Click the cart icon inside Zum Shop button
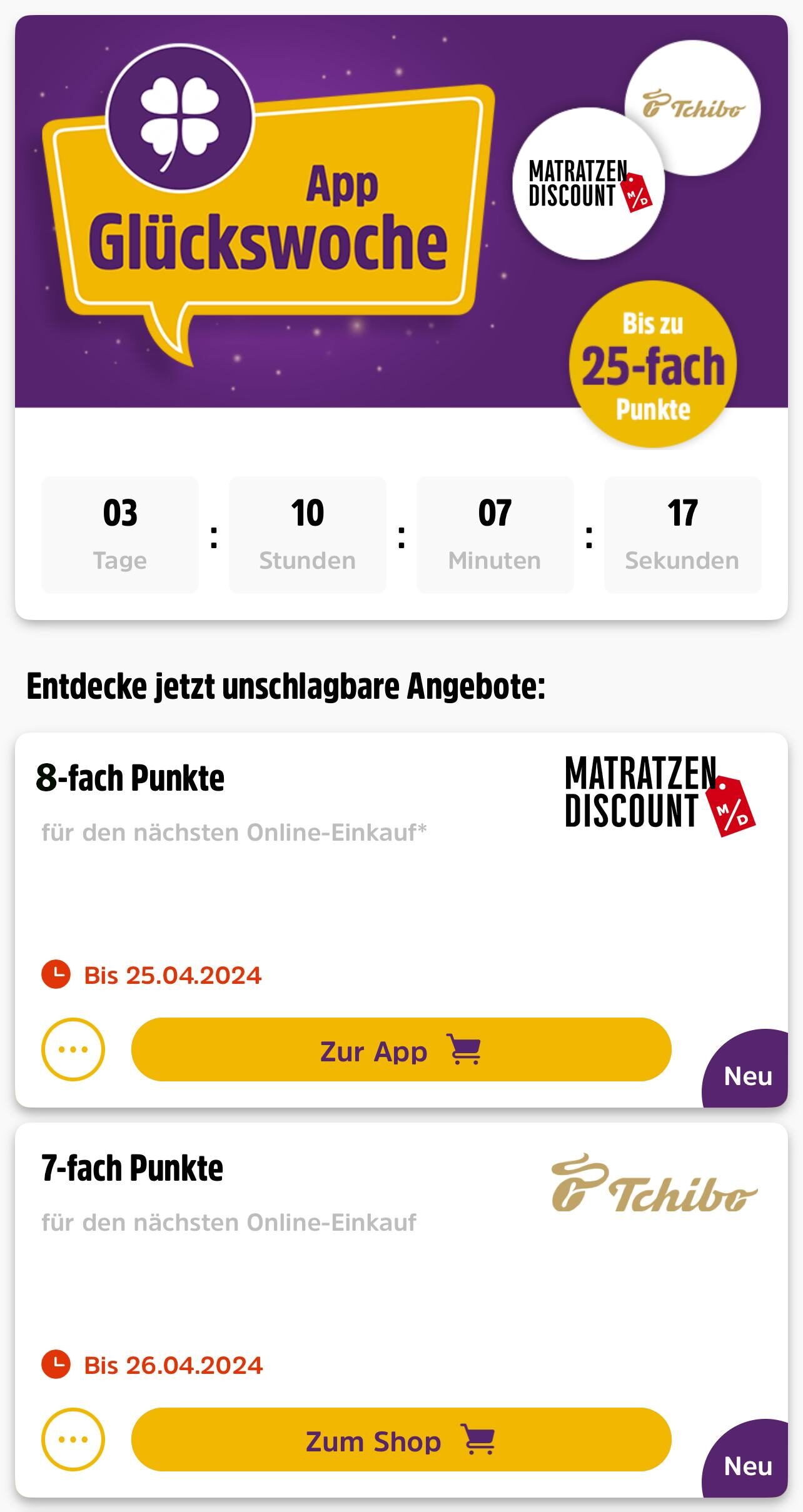This screenshot has height=1512, width=803. tap(478, 1441)
